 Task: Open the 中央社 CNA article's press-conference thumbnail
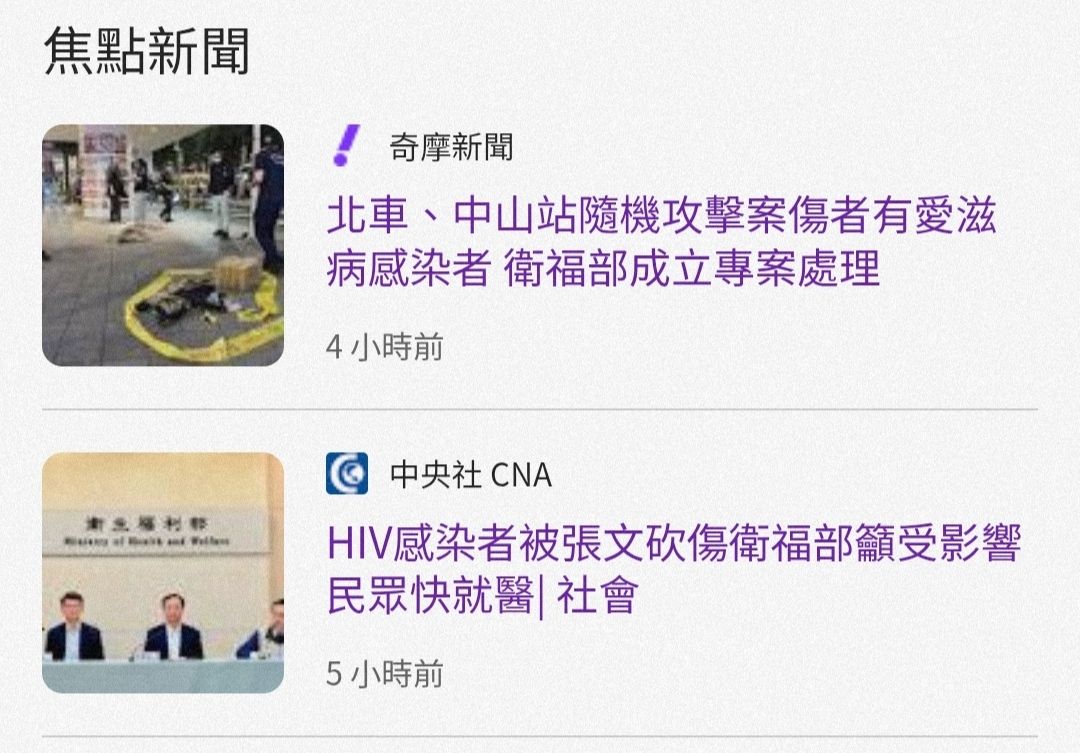pos(163,572)
